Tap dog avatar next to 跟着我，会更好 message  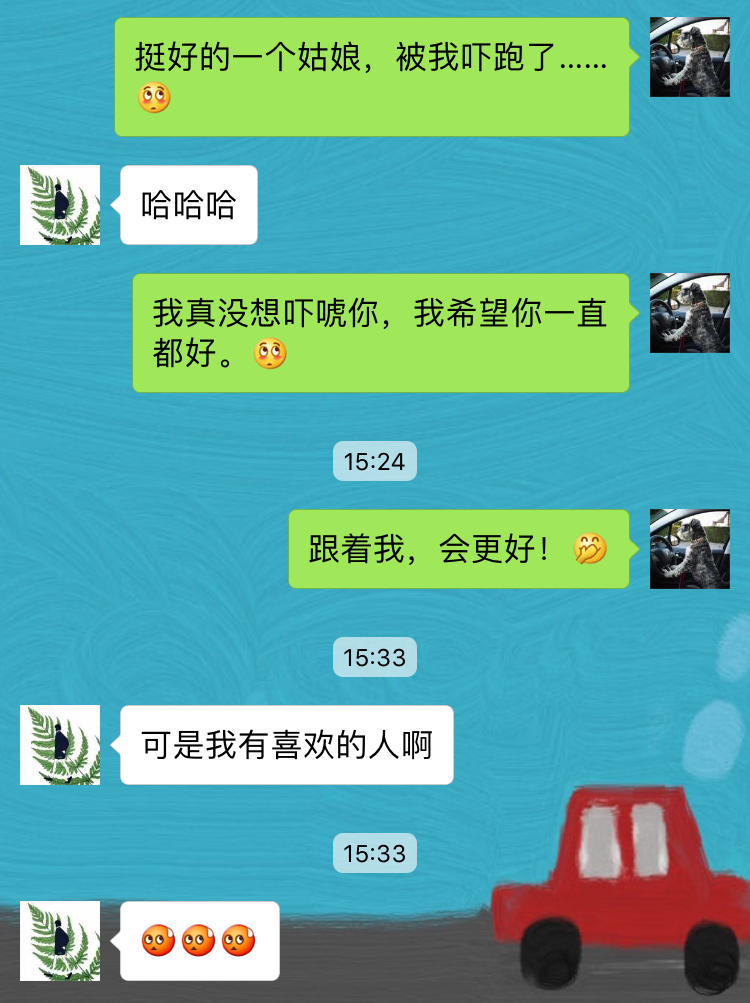pos(689,549)
